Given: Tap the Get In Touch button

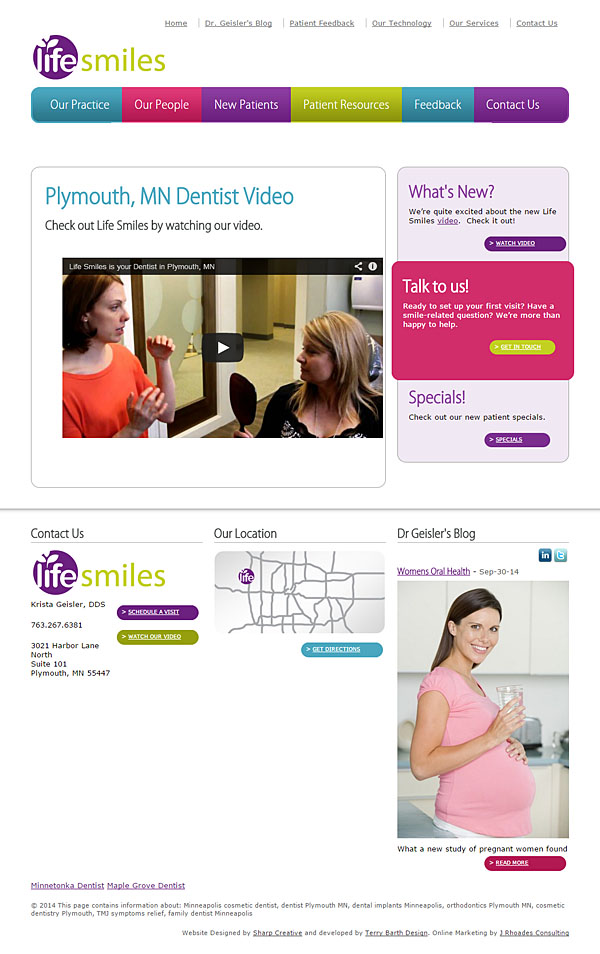Looking at the screenshot, I should click(x=521, y=348).
